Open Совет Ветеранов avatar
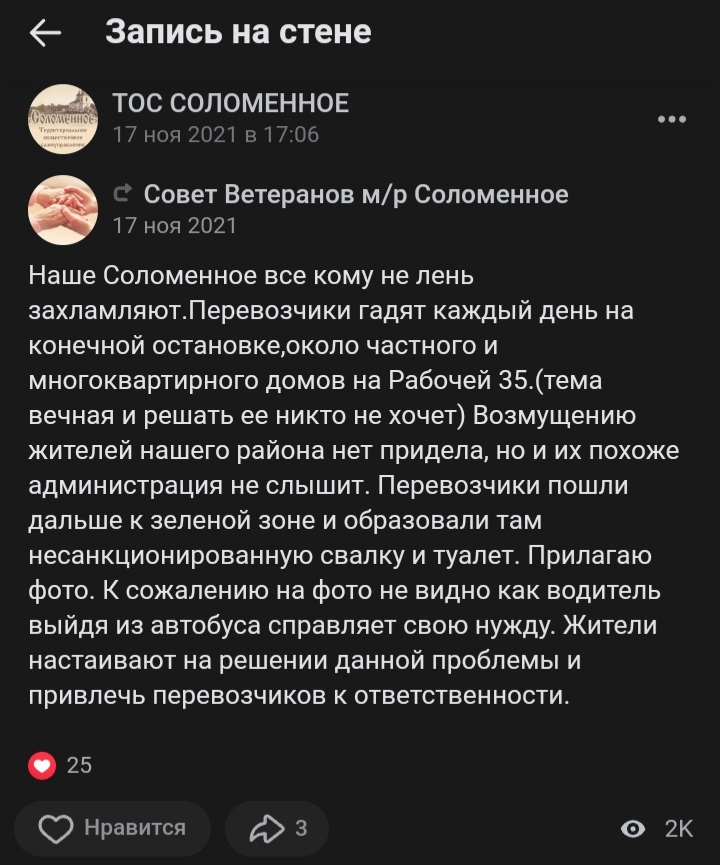This screenshot has height=865, width=720. click(63, 209)
